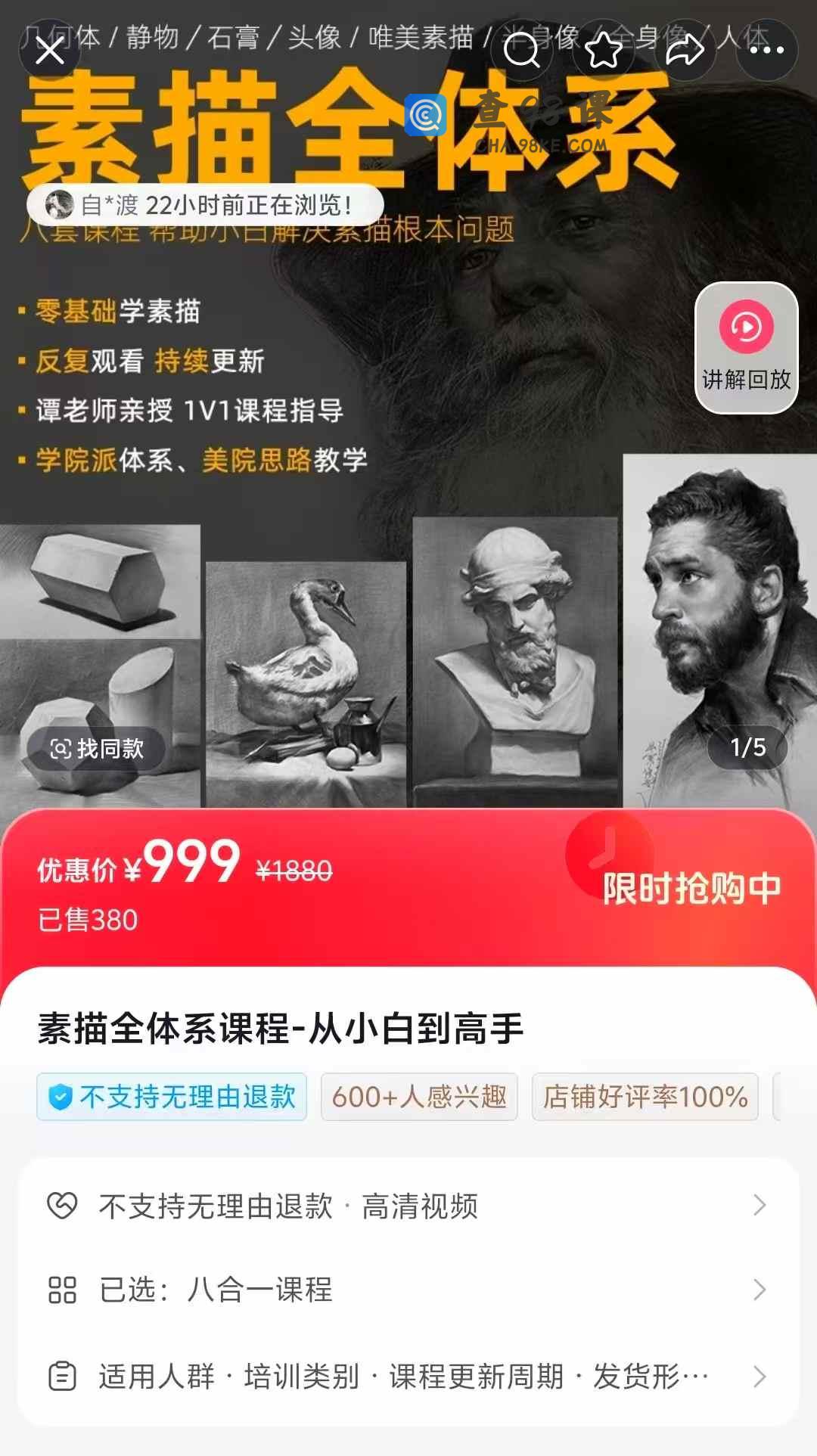
Task: Open the three-dot overflow menu
Action: [x=766, y=51]
